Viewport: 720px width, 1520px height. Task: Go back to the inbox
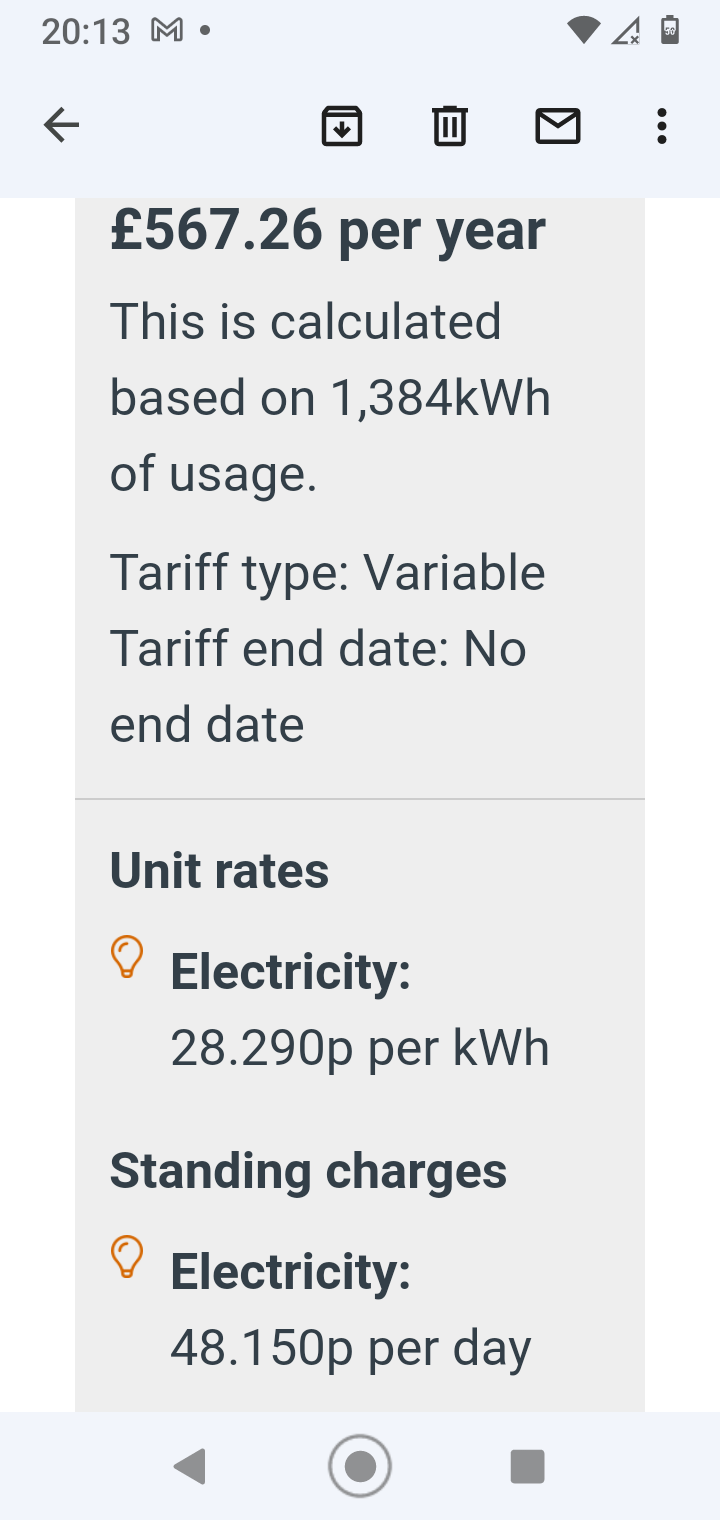tap(61, 126)
